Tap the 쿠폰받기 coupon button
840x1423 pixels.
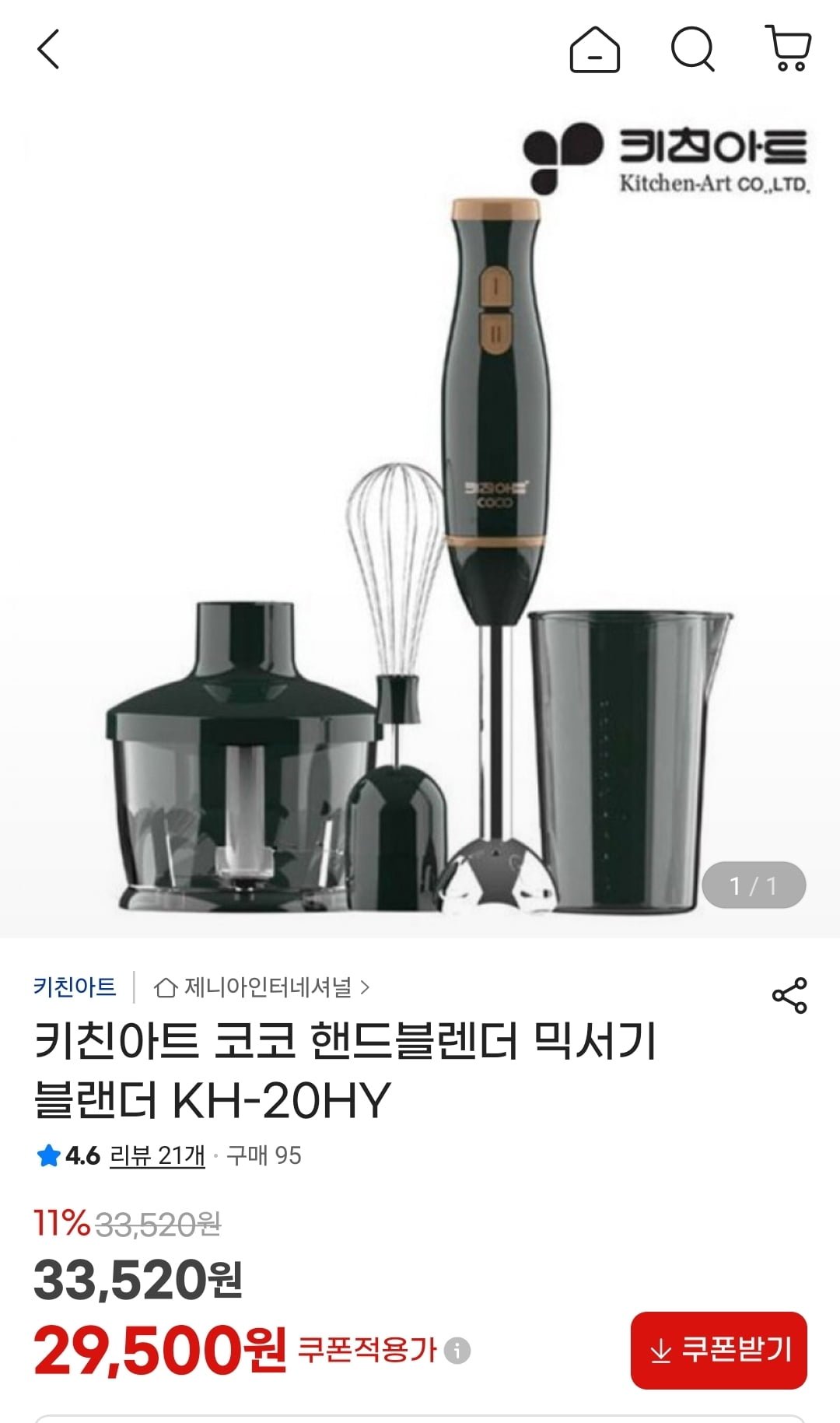click(x=719, y=1350)
